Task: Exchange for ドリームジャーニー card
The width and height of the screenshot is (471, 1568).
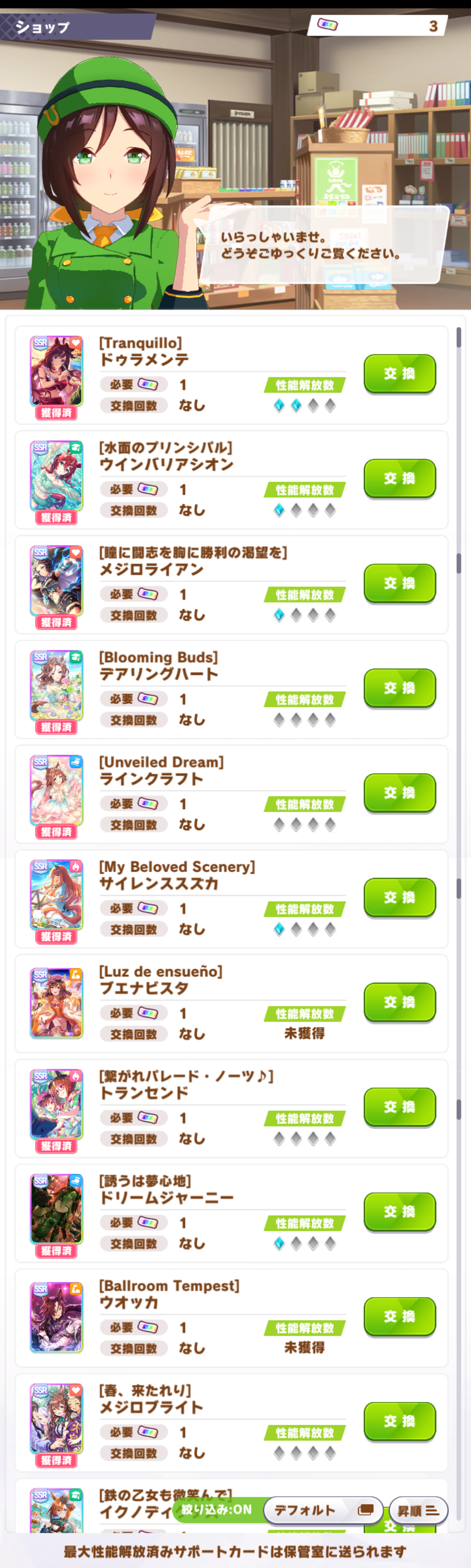Action: (399, 1211)
